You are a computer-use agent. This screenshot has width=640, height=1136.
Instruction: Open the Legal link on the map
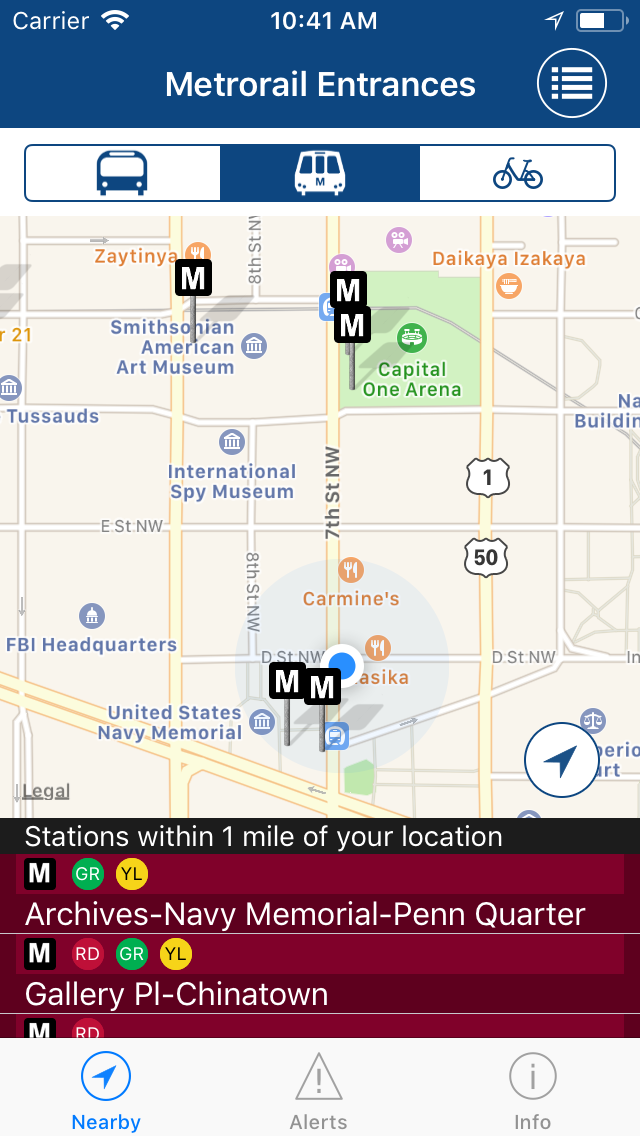pos(45,791)
